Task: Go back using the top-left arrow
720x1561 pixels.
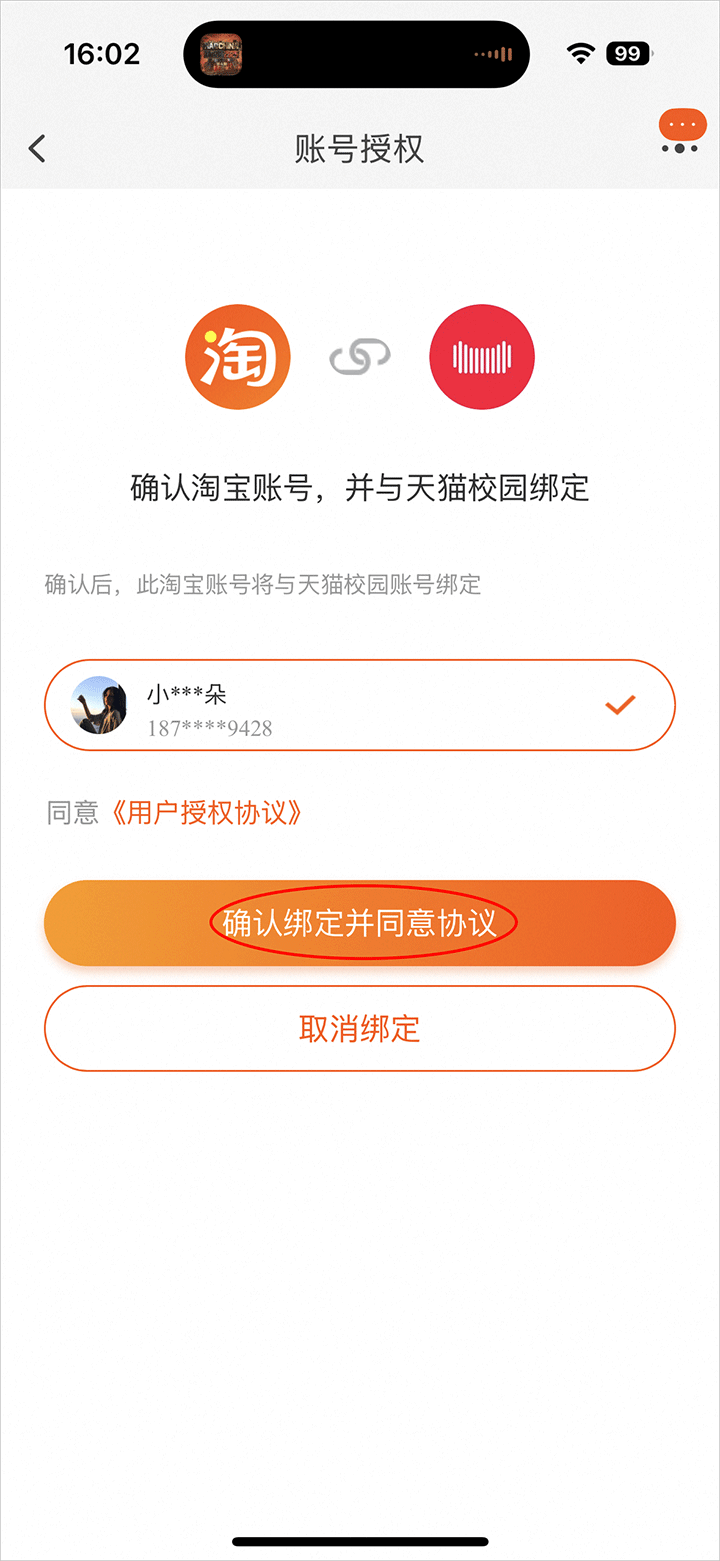Action: click(x=38, y=149)
